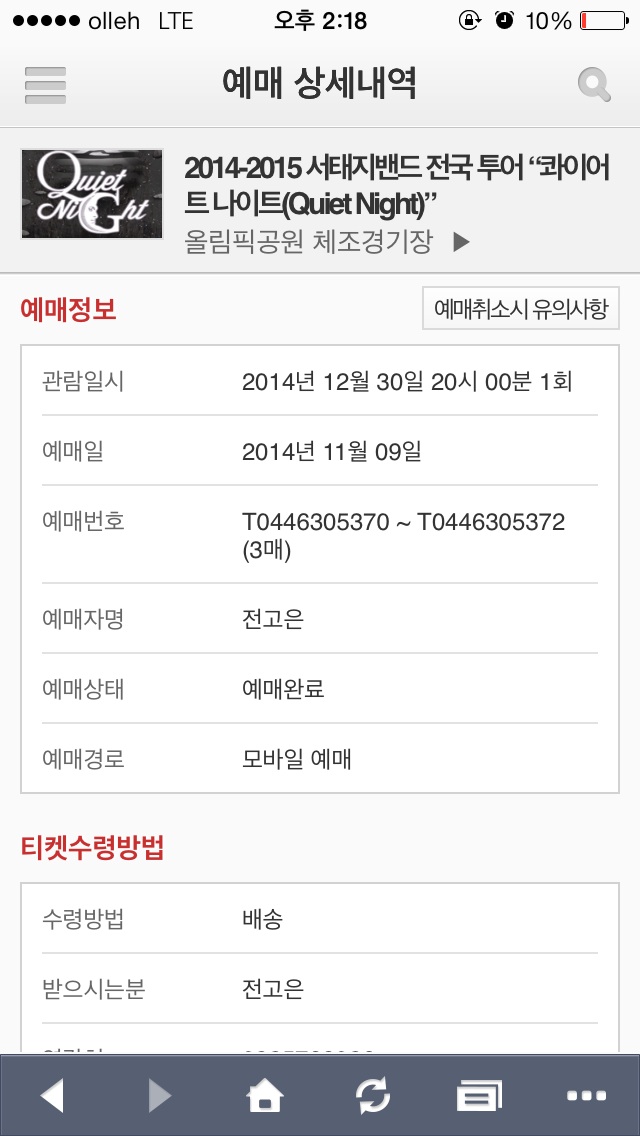
Task: Show open browser tabs
Action: coord(479,1096)
